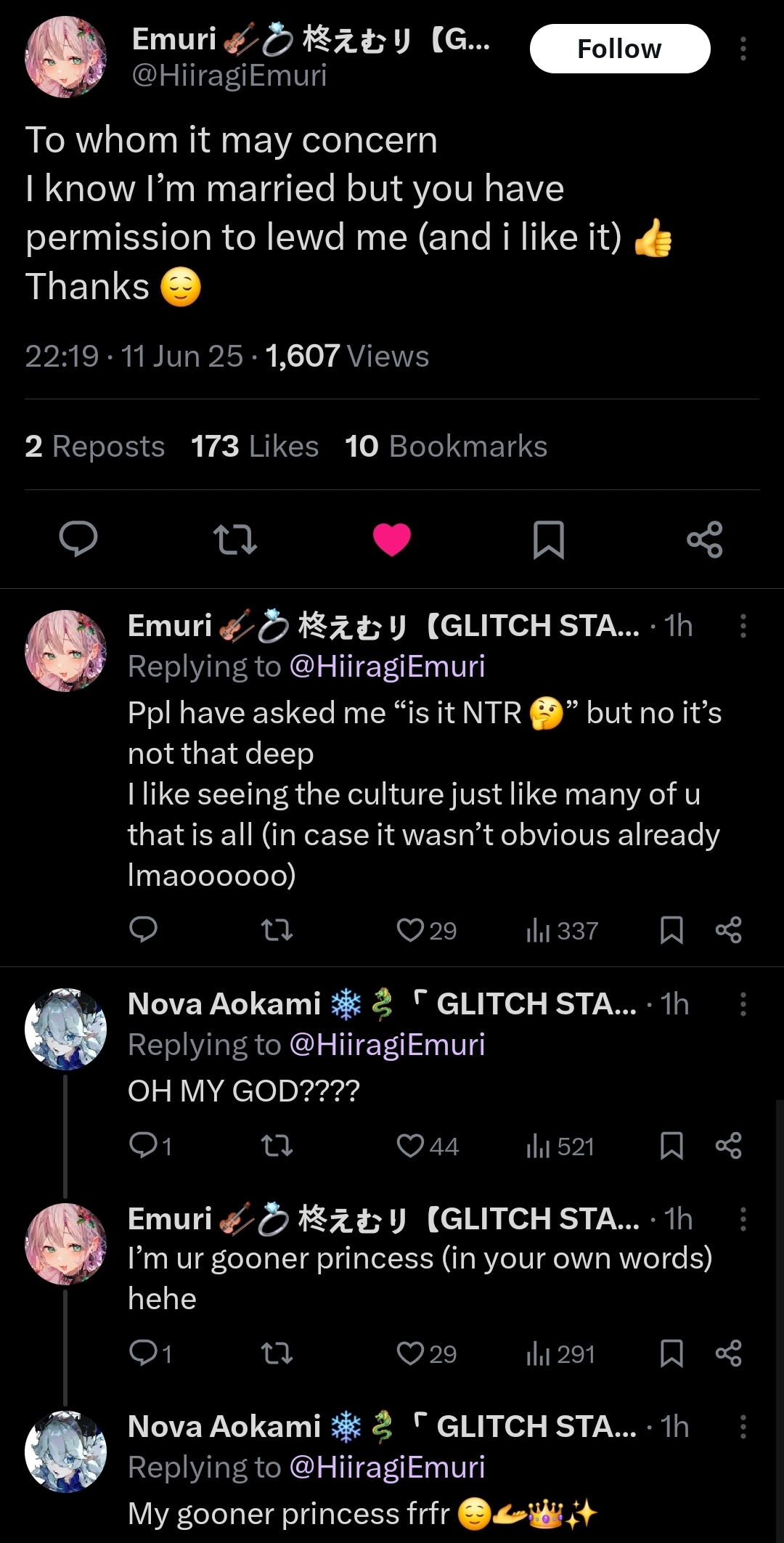Viewport: 784px width, 1543px height.
Task: Open overflow menu on Nova's "OH MY GOD????" reply
Action: 743,1004
